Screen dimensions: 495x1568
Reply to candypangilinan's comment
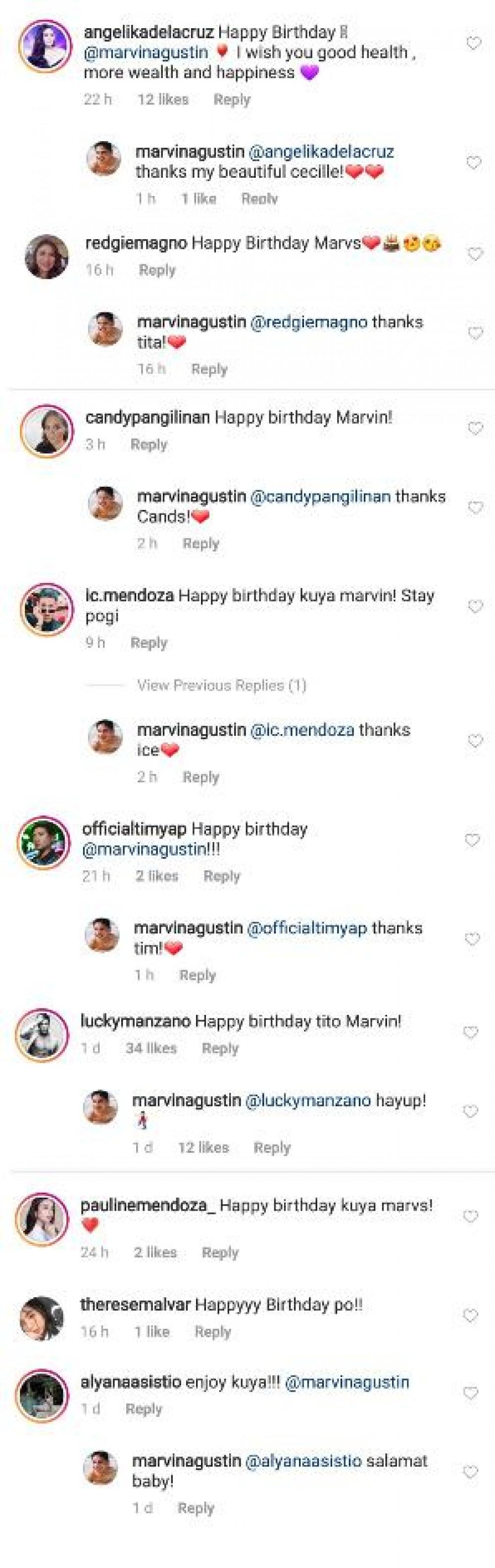coord(148,444)
